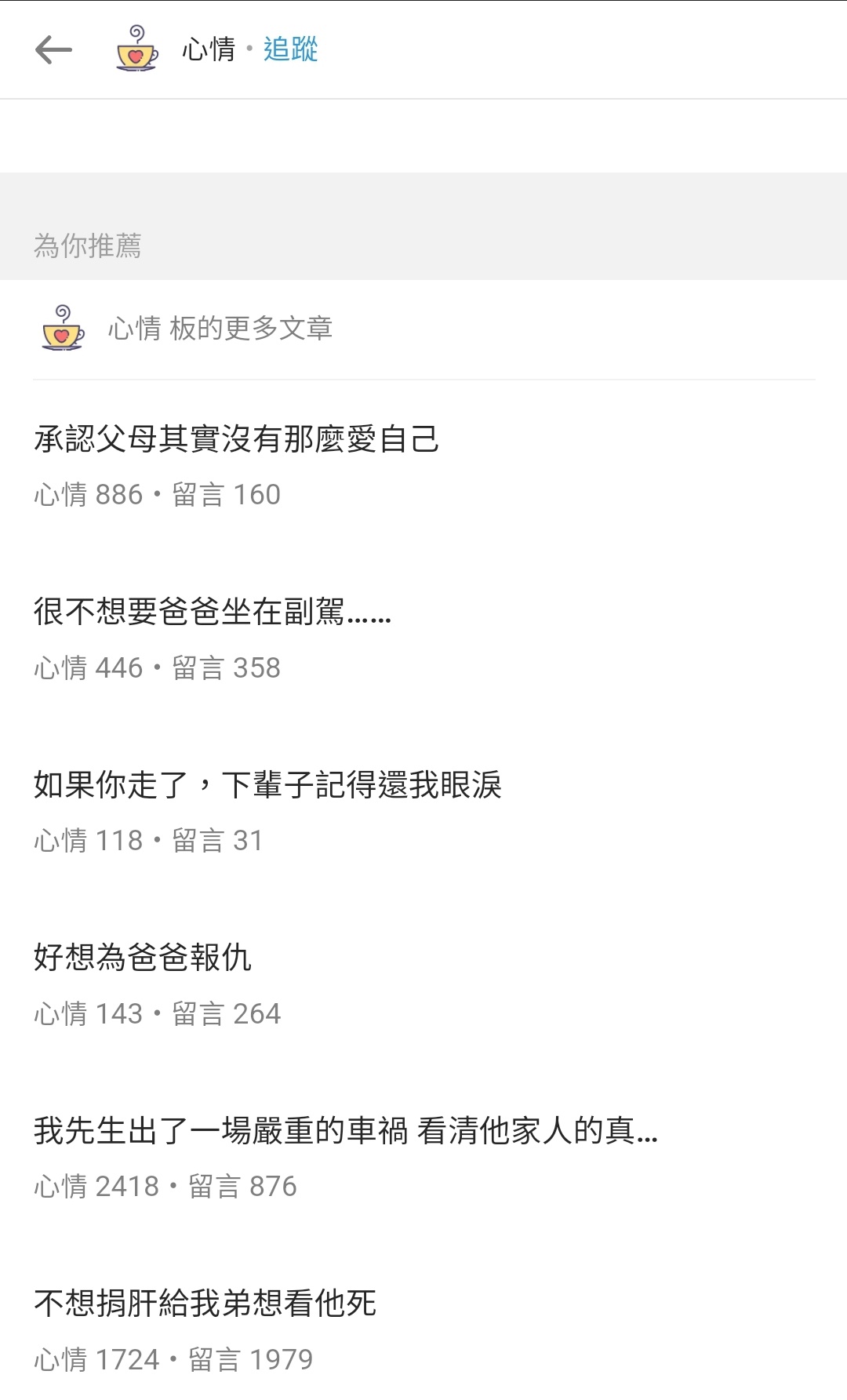Viewport: 847px width, 1400px height.
Task: Open the 心情 board from the header
Action: point(208,49)
